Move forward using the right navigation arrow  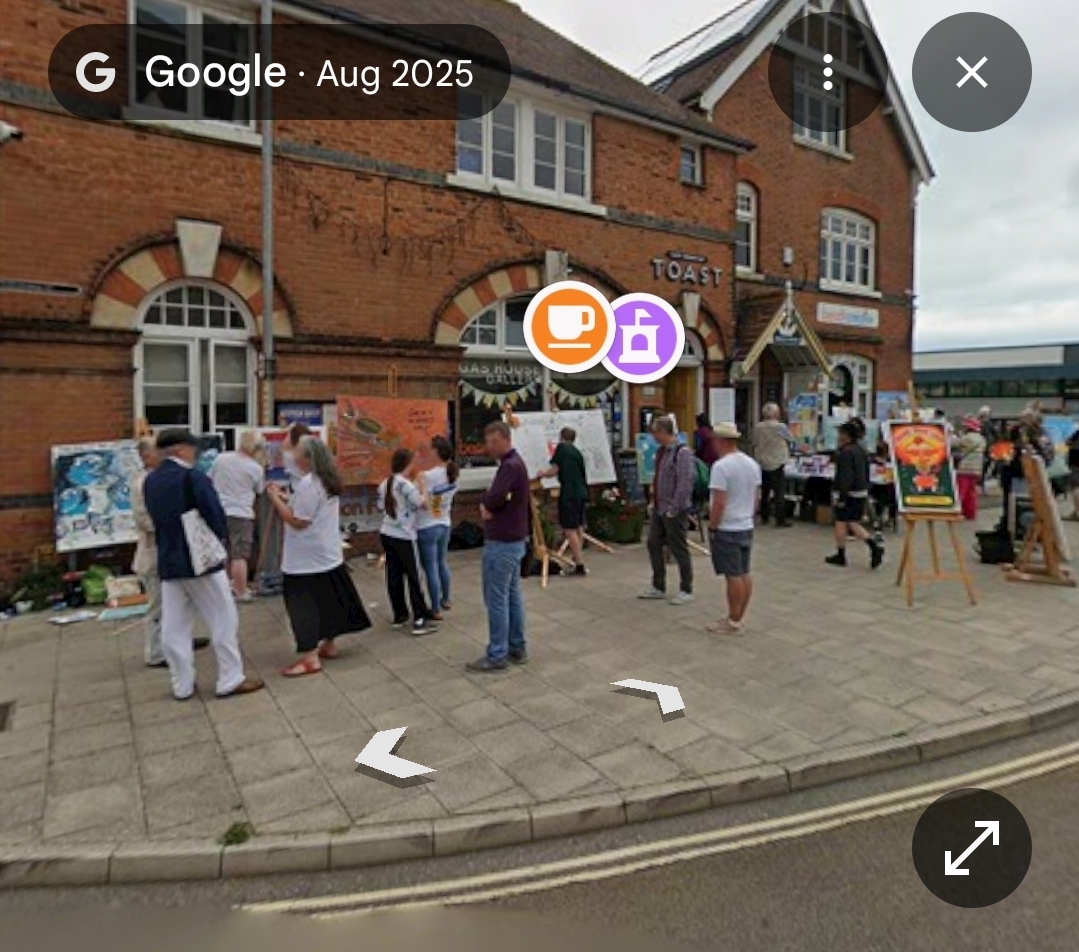tap(652, 695)
